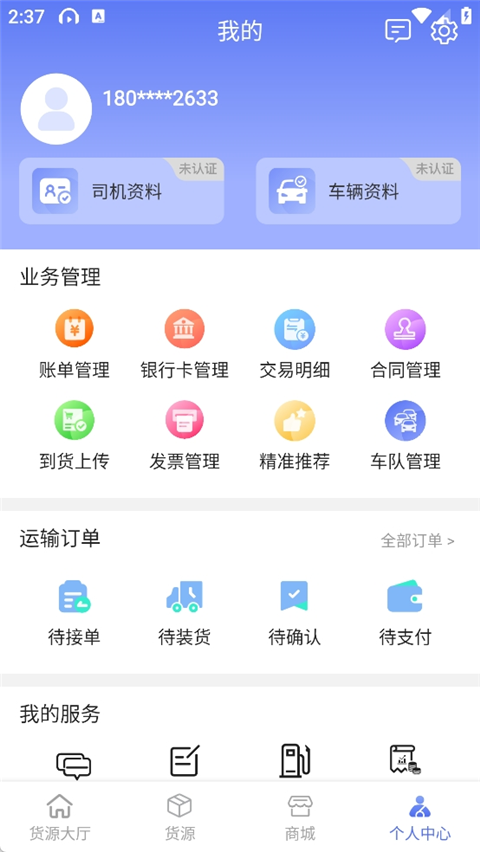The image size is (480, 852).
Task: Go to 车队管理
Action: pyautogui.click(x=405, y=435)
